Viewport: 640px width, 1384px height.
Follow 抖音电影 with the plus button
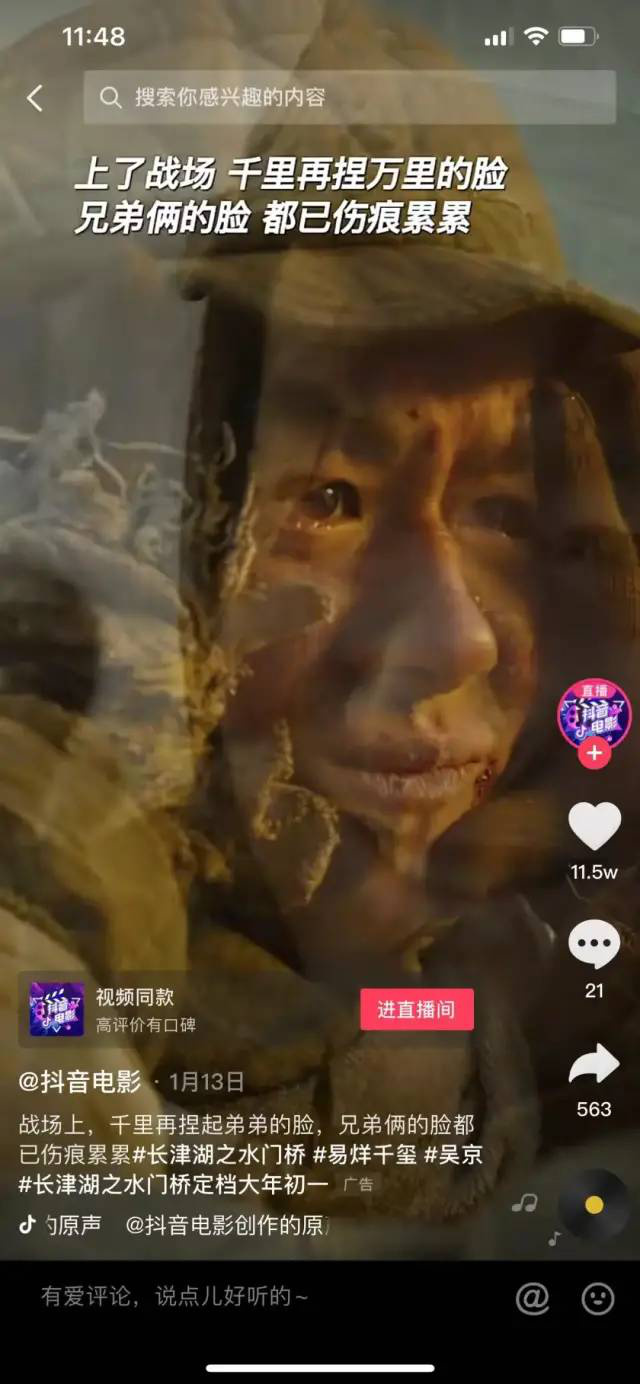click(594, 754)
